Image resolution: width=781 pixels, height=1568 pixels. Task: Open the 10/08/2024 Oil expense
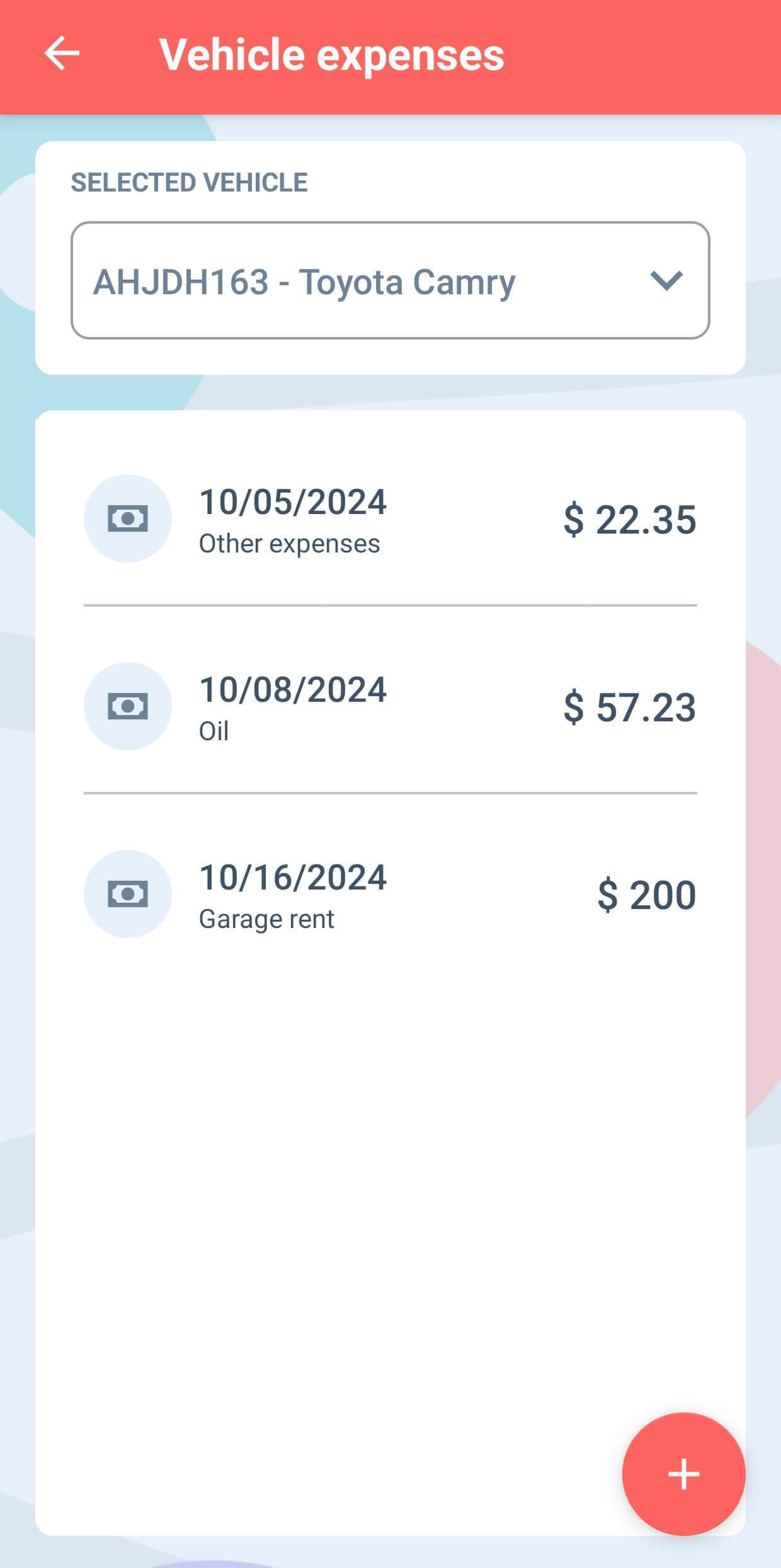pos(390,706)
